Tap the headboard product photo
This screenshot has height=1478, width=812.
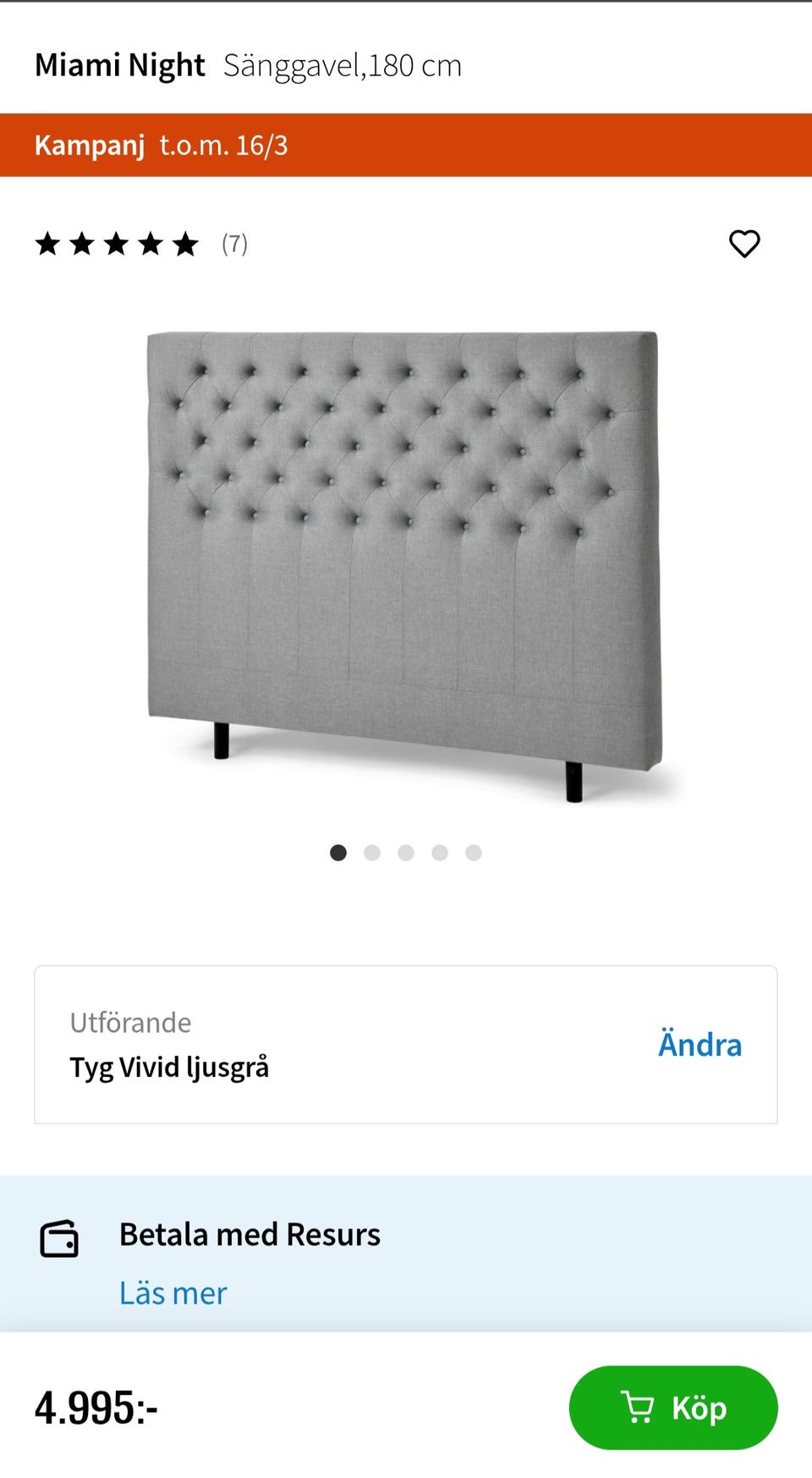click(406, 567)
